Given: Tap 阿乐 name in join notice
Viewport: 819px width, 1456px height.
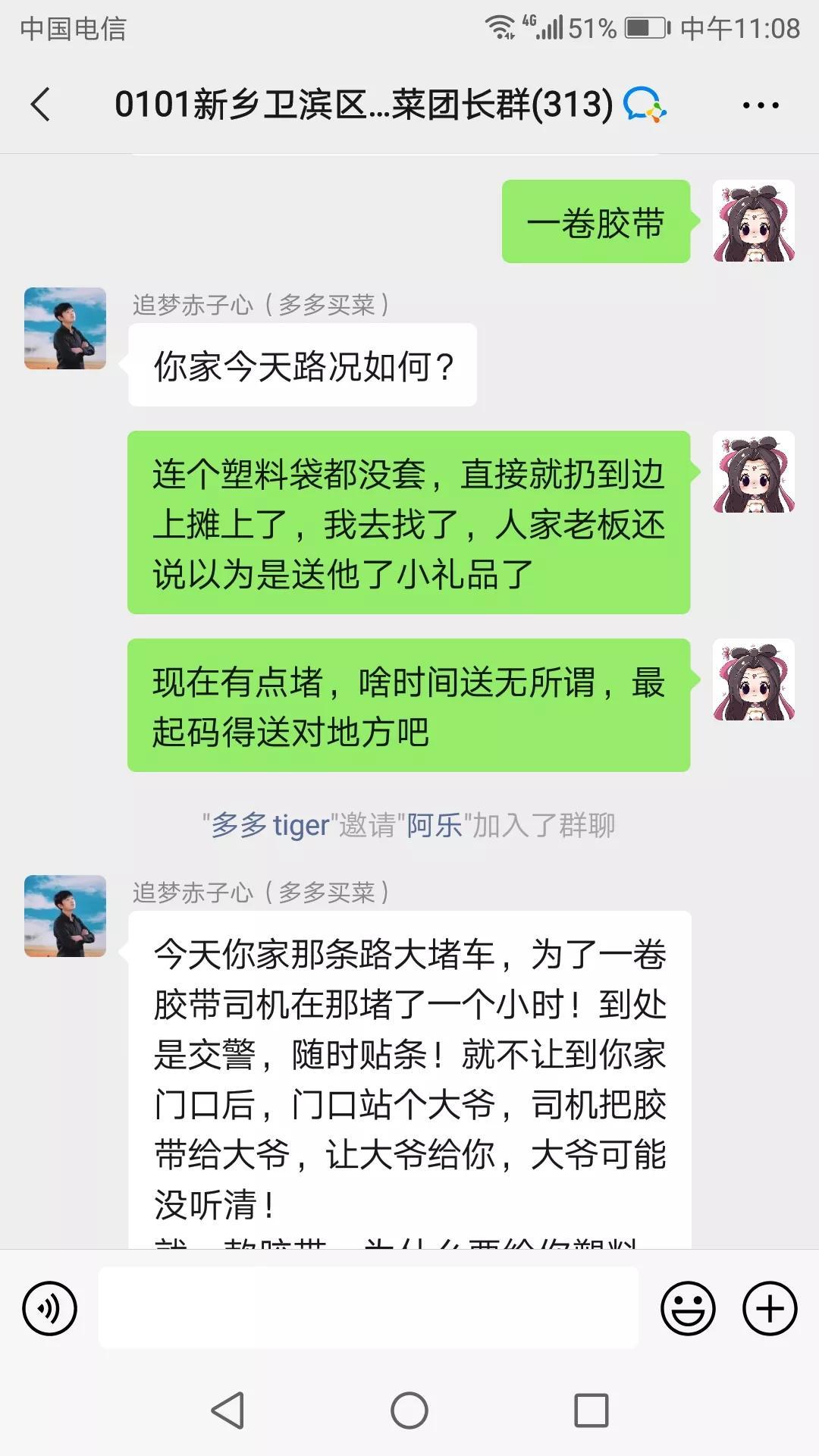Looking at the screenshot, I should [435, 825].
